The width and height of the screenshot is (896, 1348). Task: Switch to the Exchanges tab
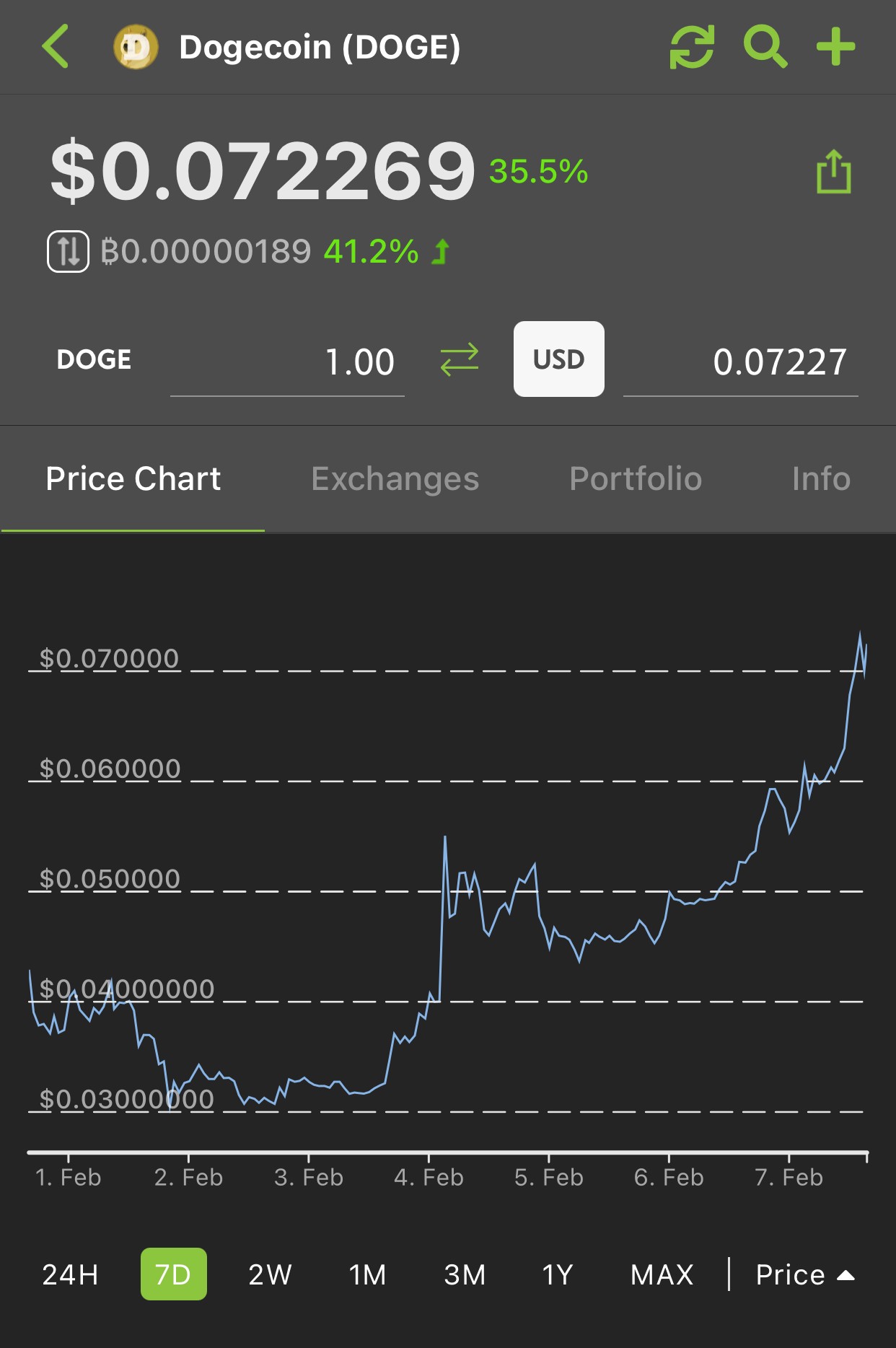coord(395,479)
